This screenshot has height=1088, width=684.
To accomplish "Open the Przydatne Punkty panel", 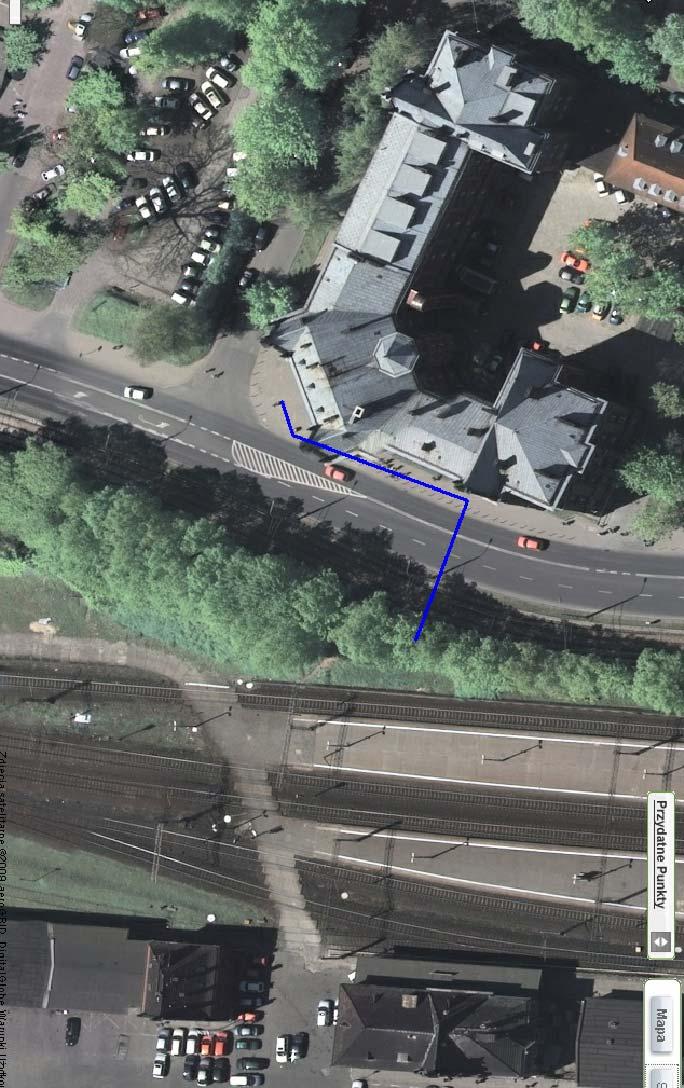I will (660, 852).
